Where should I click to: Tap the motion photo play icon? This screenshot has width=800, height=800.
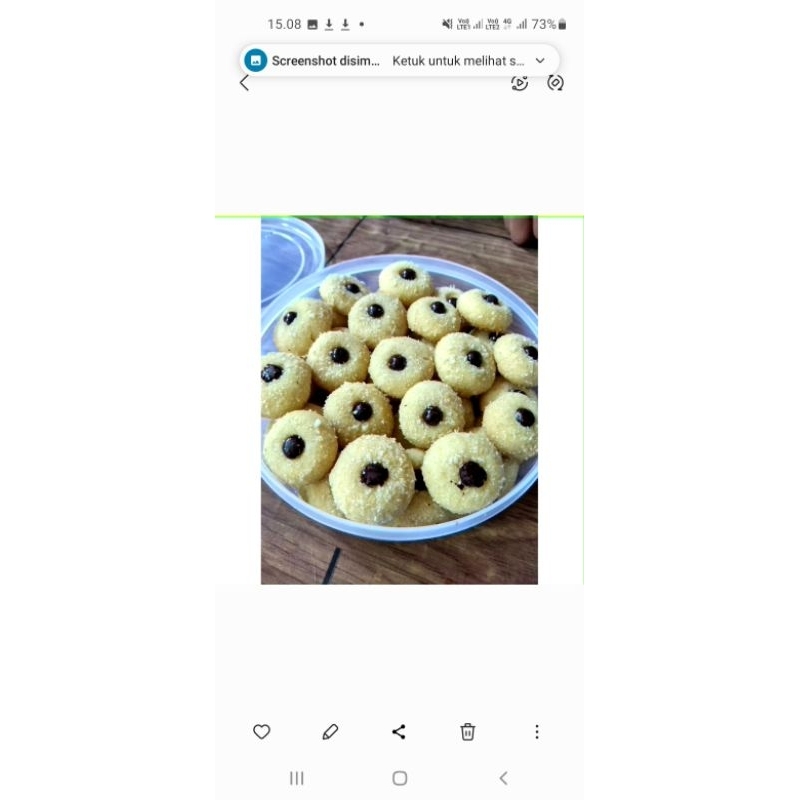click(x=519, y=83)
